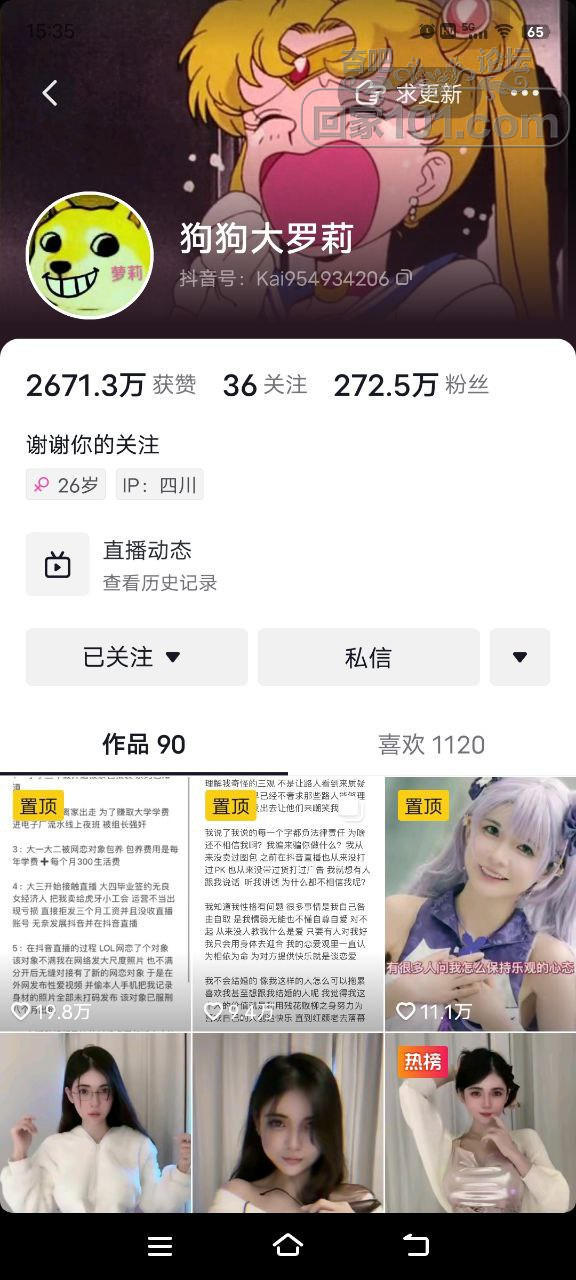576x1280 pixels.
Task: Open the video marked 热榜
Action: coord(480,1123)
